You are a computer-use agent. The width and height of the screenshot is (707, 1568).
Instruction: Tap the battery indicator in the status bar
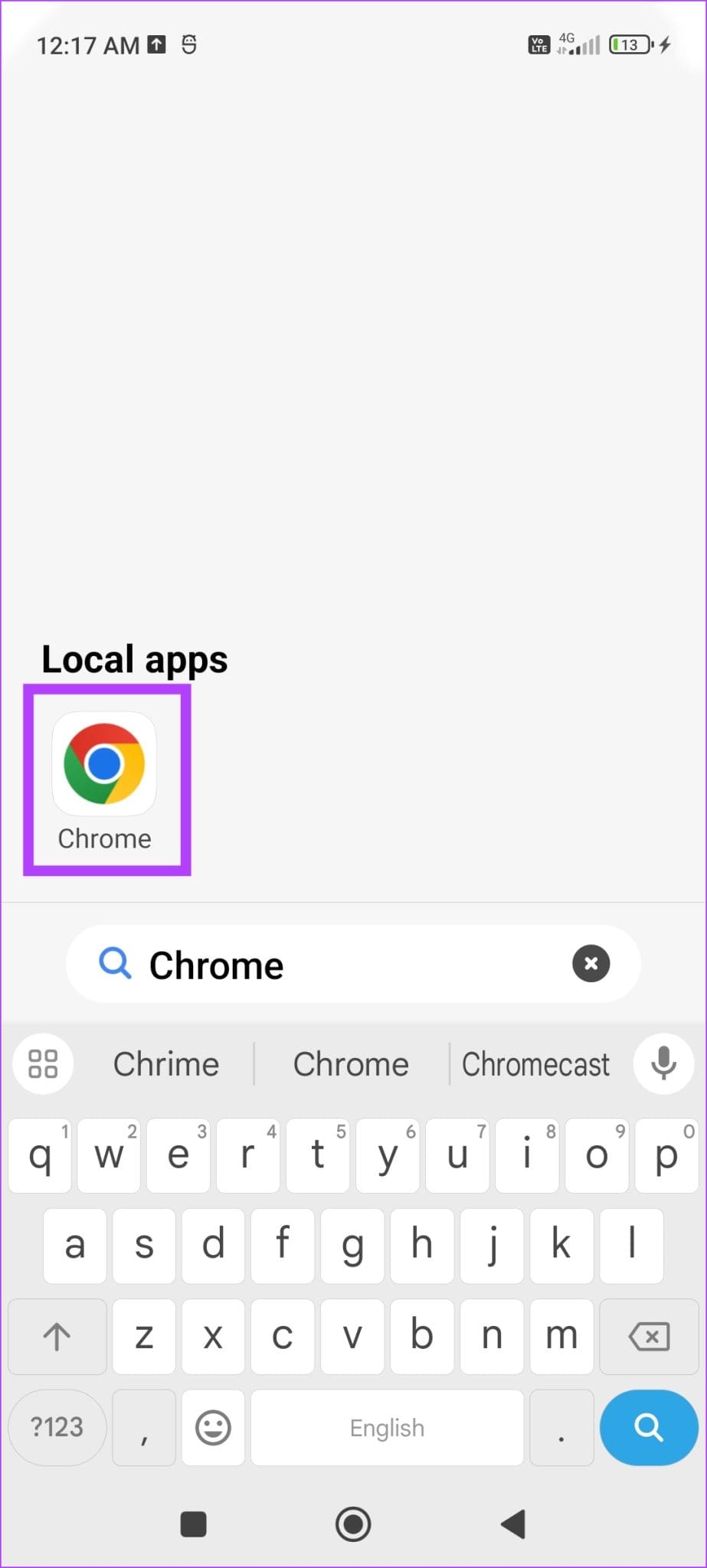pyautogui.click(x=629, y=44)
